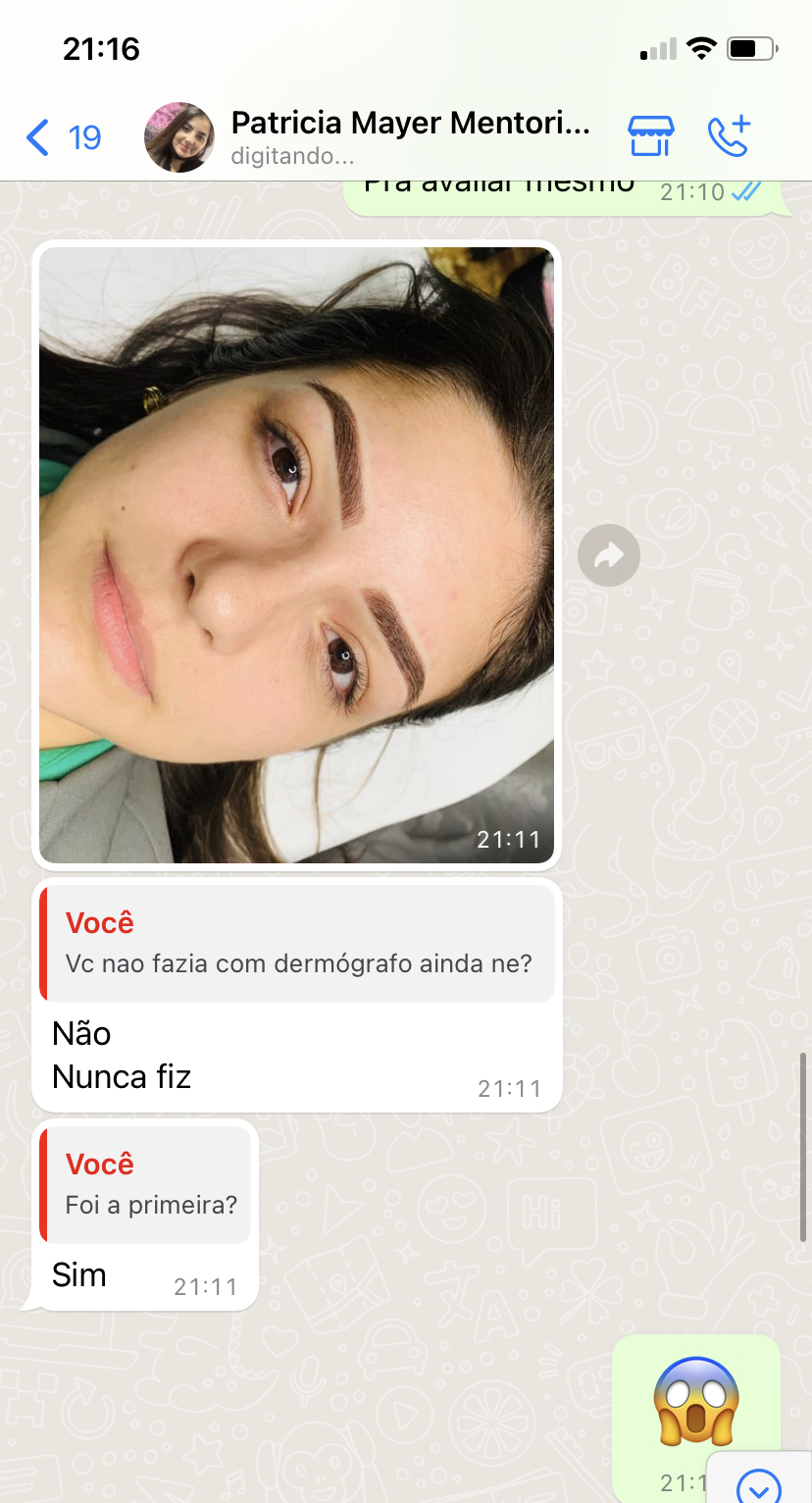Open Patricia Mayer Mentori contact info
The width and height of the screenshot is (812, 1503).
click(x=410, y=136)
